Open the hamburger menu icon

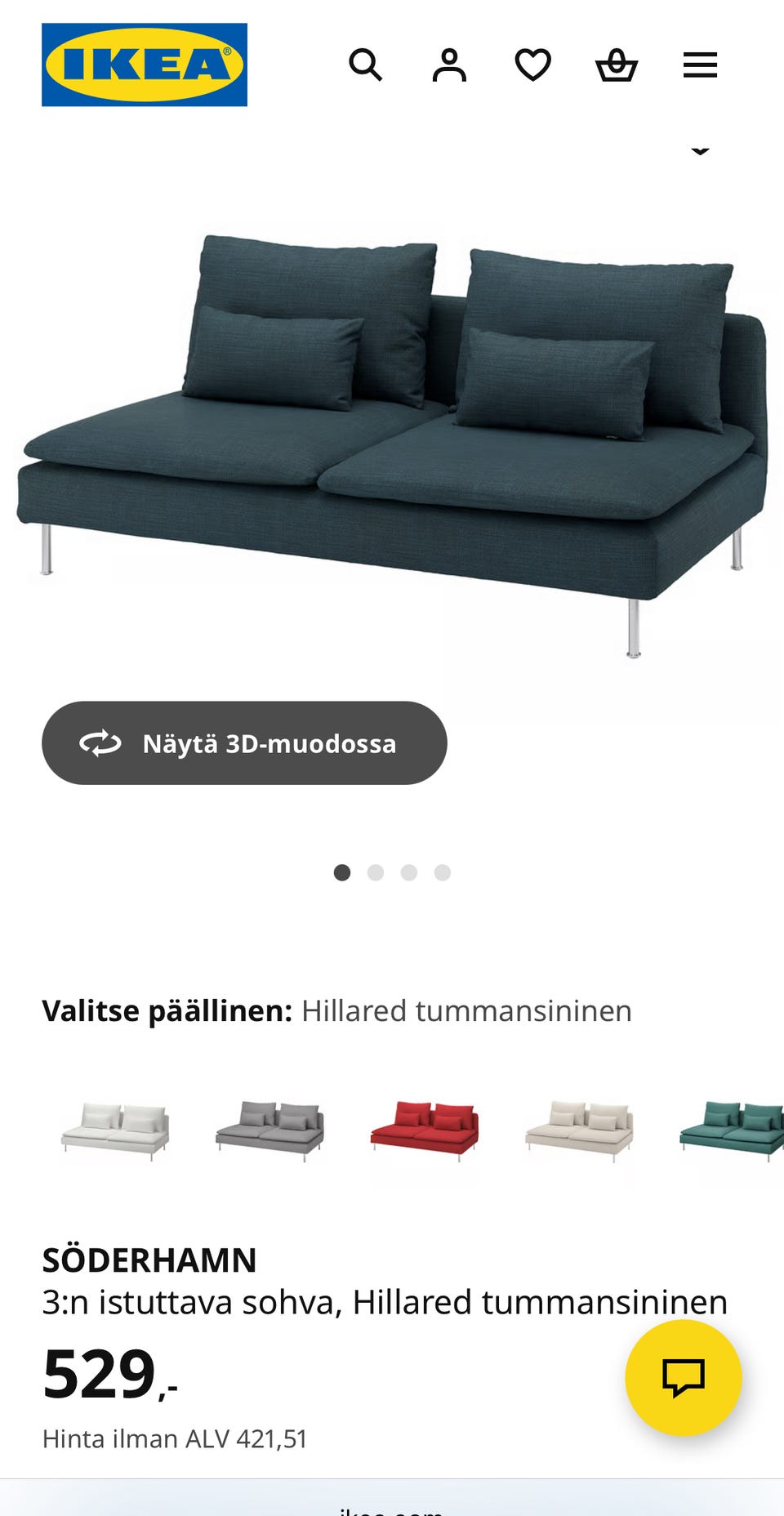click(699, 64)
